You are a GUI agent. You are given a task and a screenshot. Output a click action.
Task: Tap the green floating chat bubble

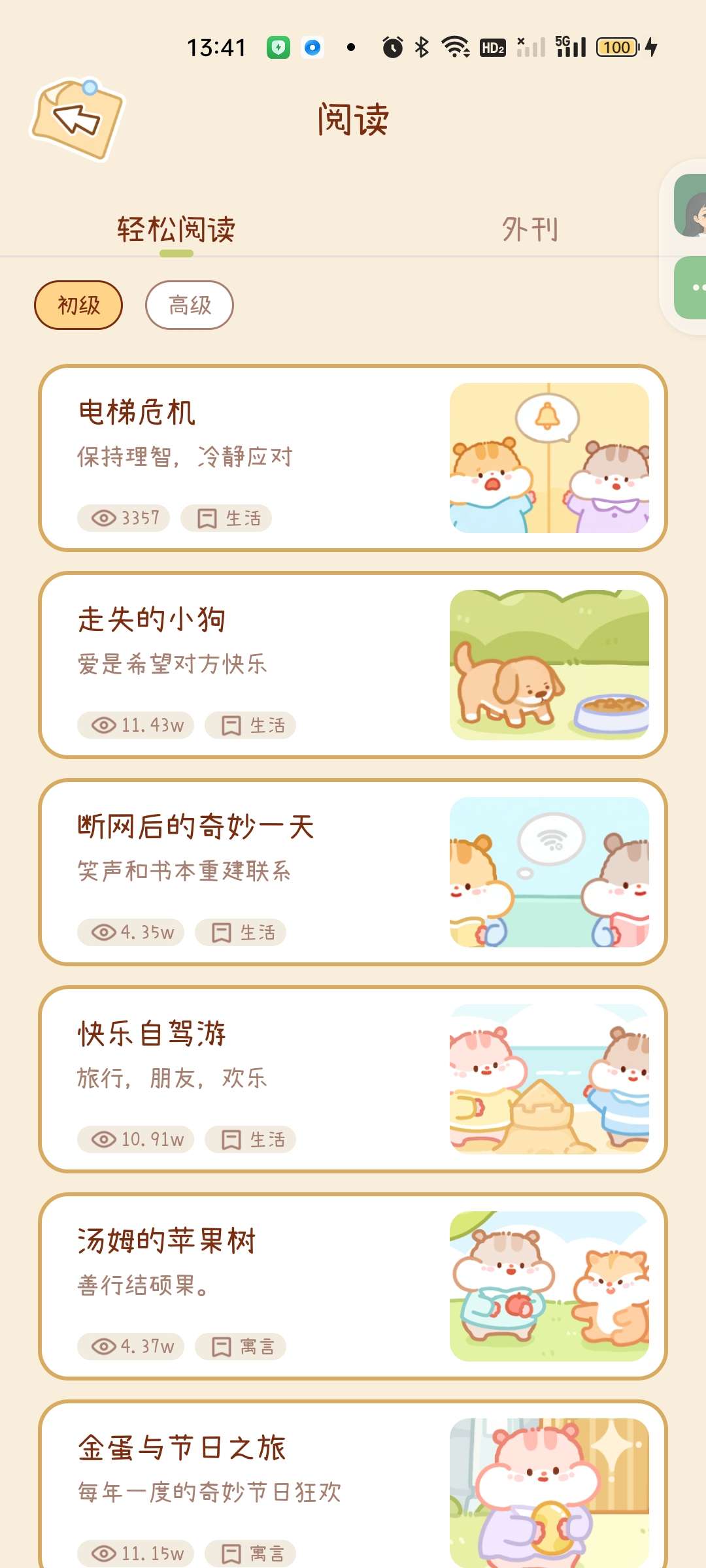click(x=693, y=287)
